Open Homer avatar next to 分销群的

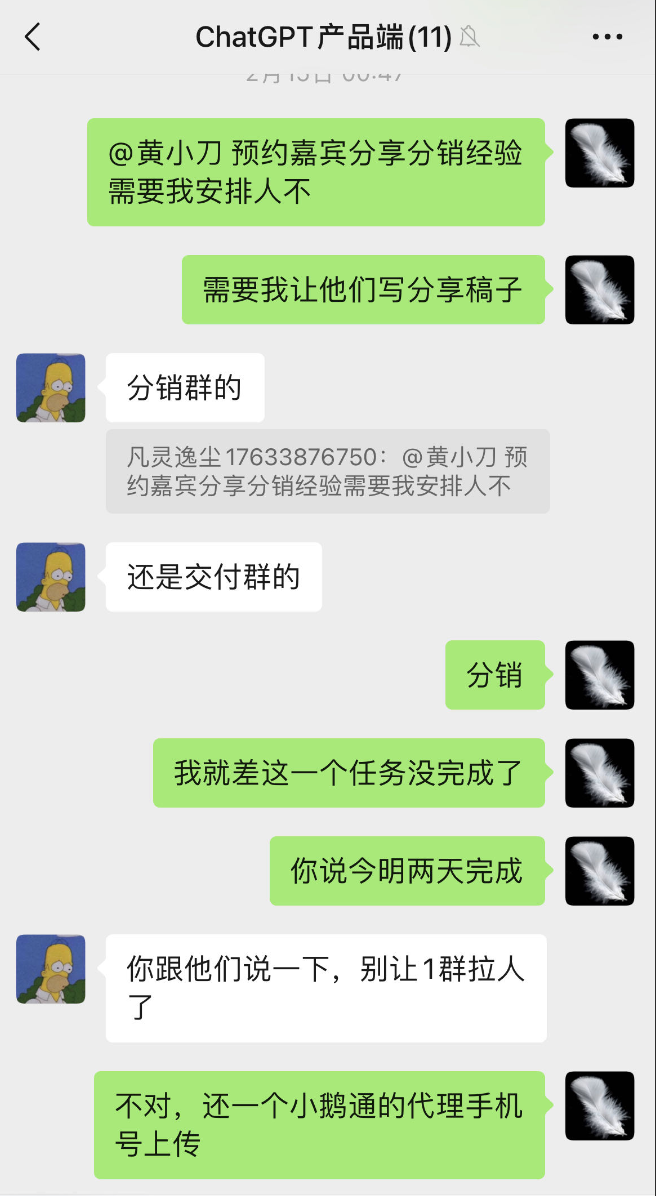point(51,387)
